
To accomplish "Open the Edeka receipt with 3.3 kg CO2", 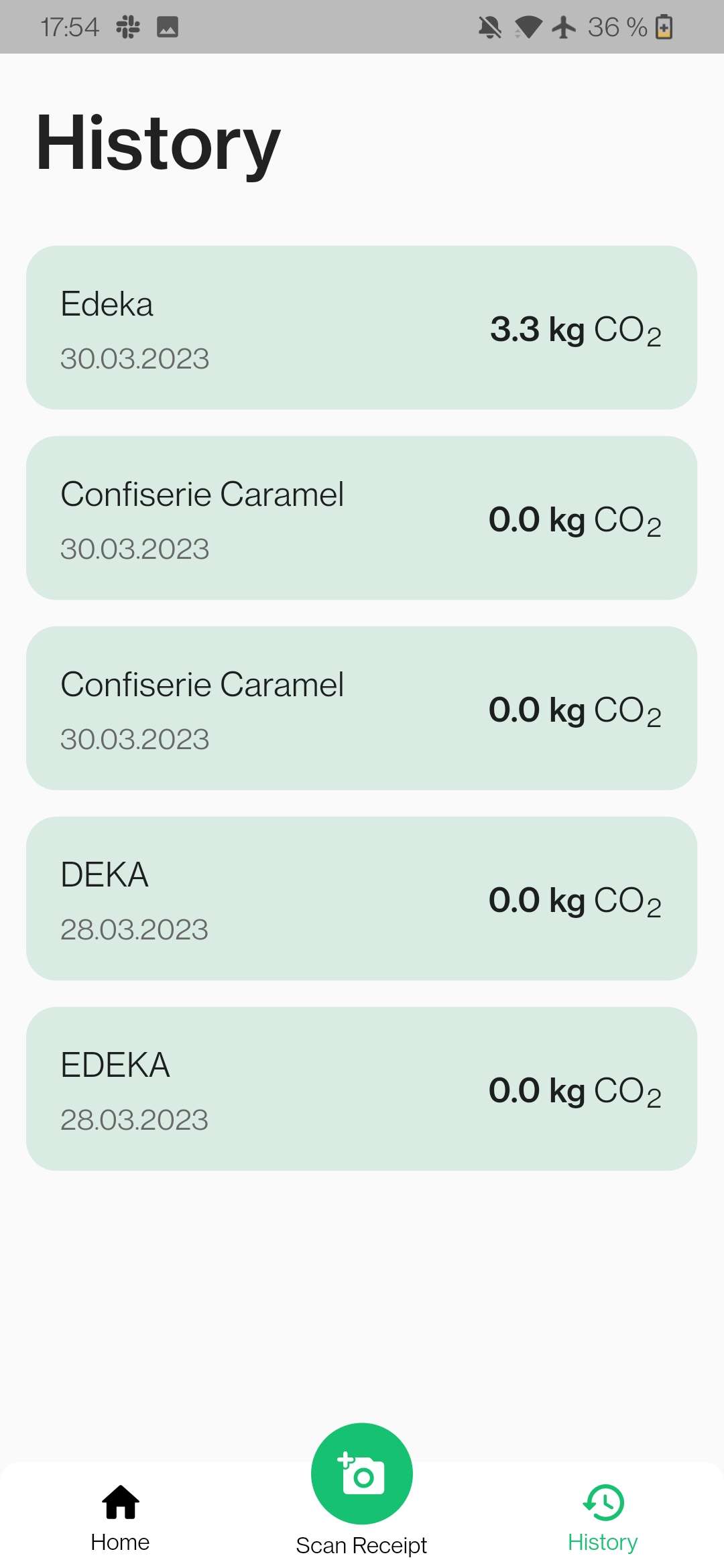I will pyautogui.click(x=361, y=328).
